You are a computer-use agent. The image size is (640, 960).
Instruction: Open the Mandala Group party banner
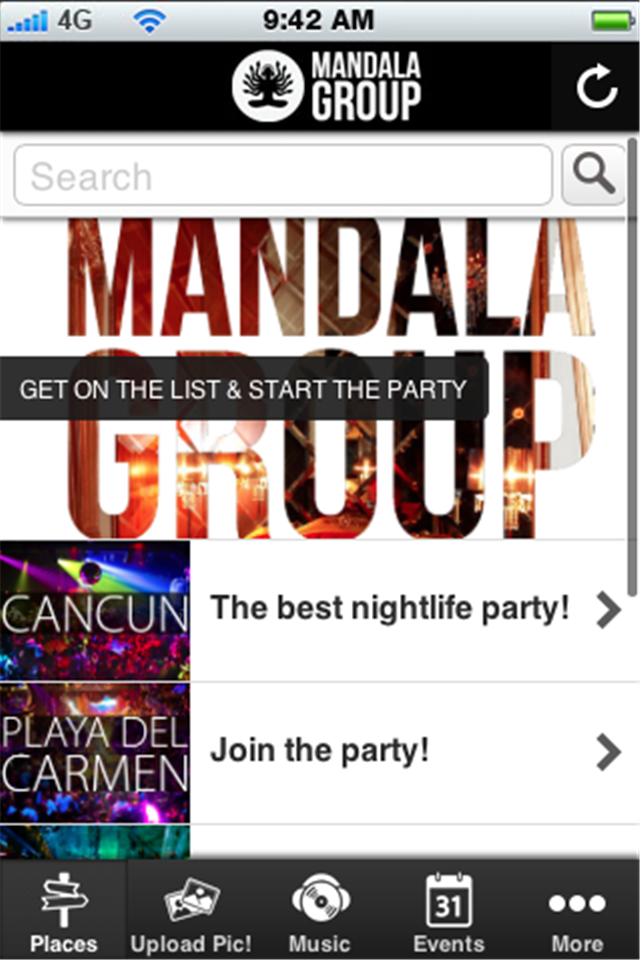tap(320, 380)
